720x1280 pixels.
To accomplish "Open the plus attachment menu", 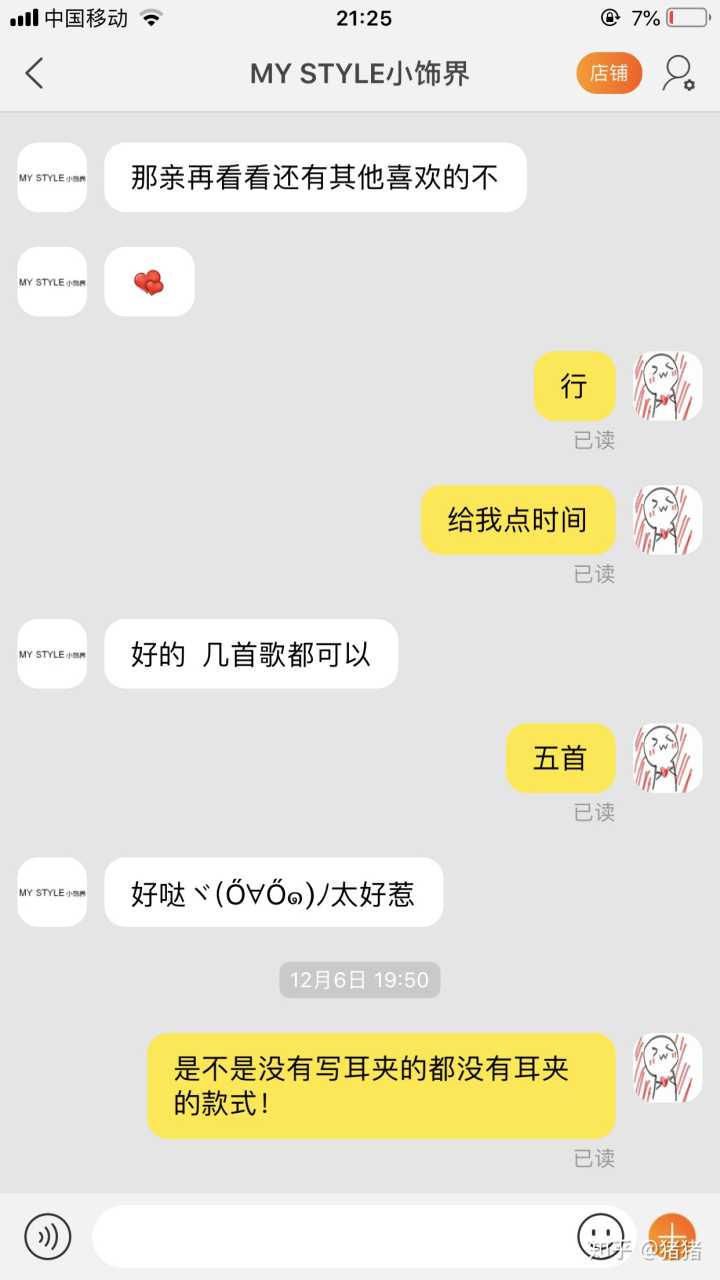I will [672, 1234].
